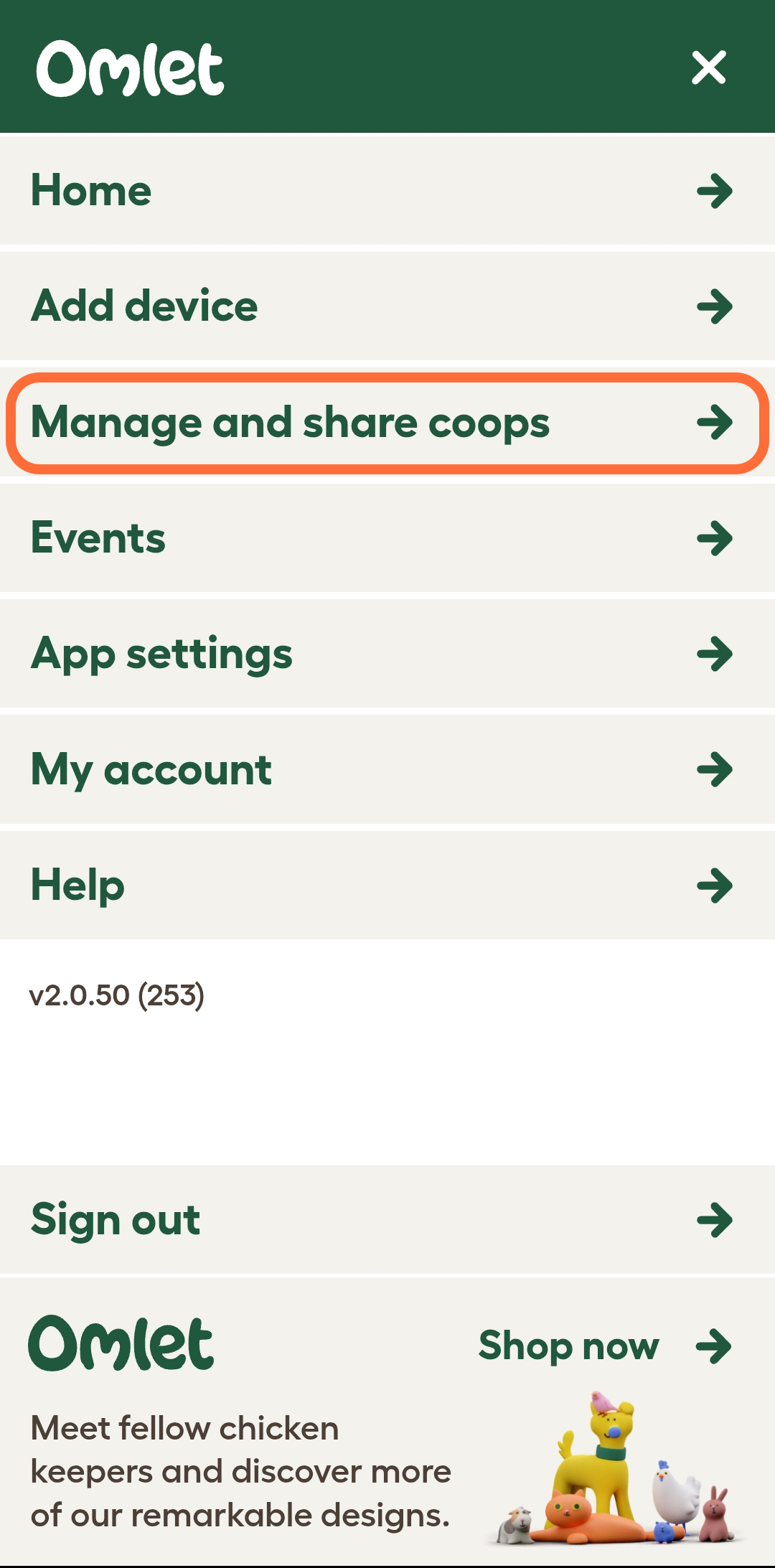Open the Help section
This screenshot has height=1568, width=775.
point(387,885)
